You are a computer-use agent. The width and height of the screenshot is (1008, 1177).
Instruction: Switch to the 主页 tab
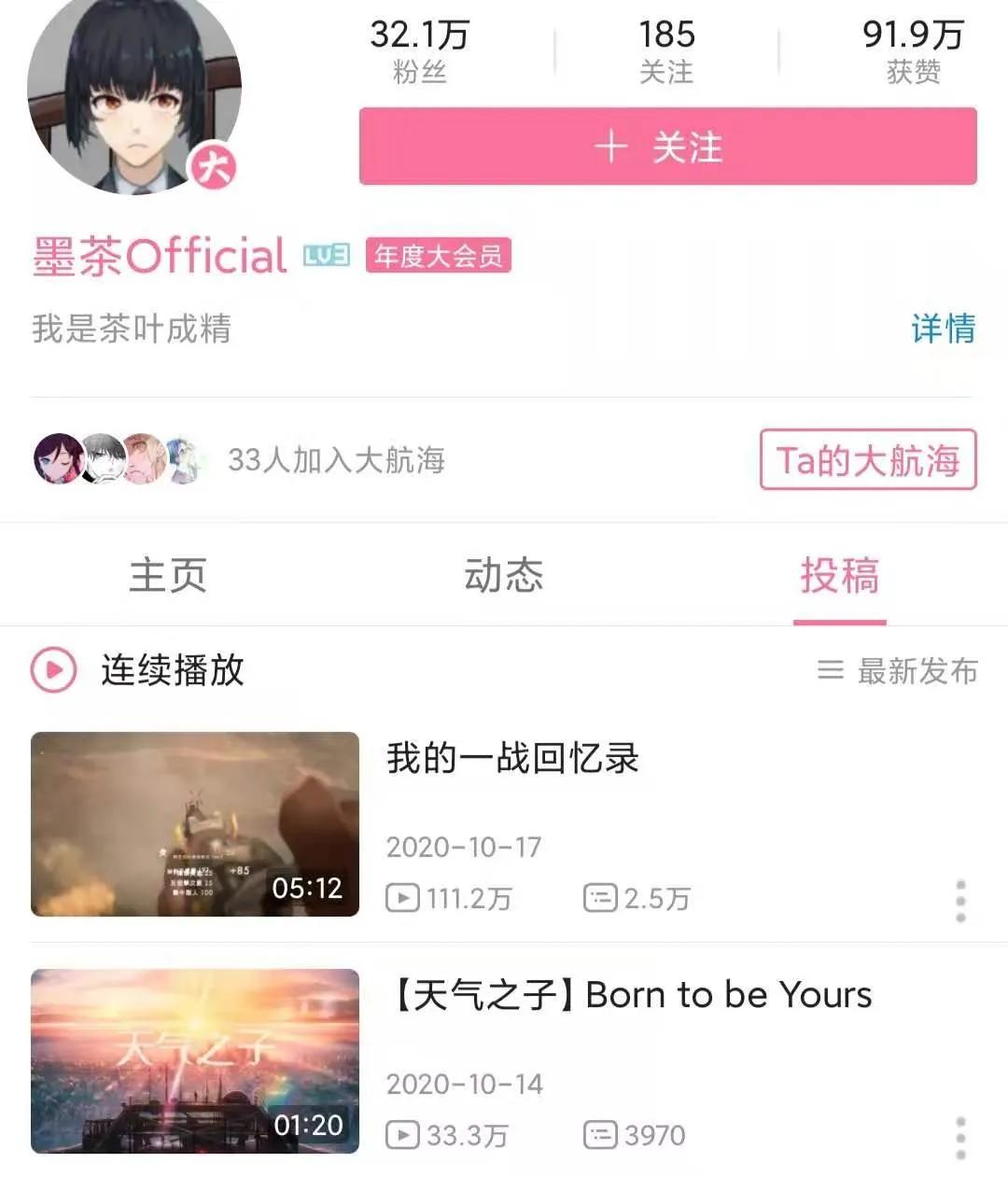[168, 575]
